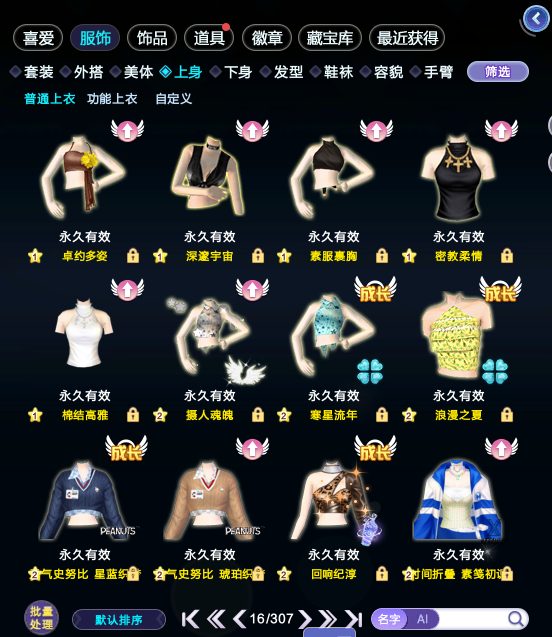Screen dimensions: 552x637
Task: Switch to 自定义 sub-tab
Action: 173,99
